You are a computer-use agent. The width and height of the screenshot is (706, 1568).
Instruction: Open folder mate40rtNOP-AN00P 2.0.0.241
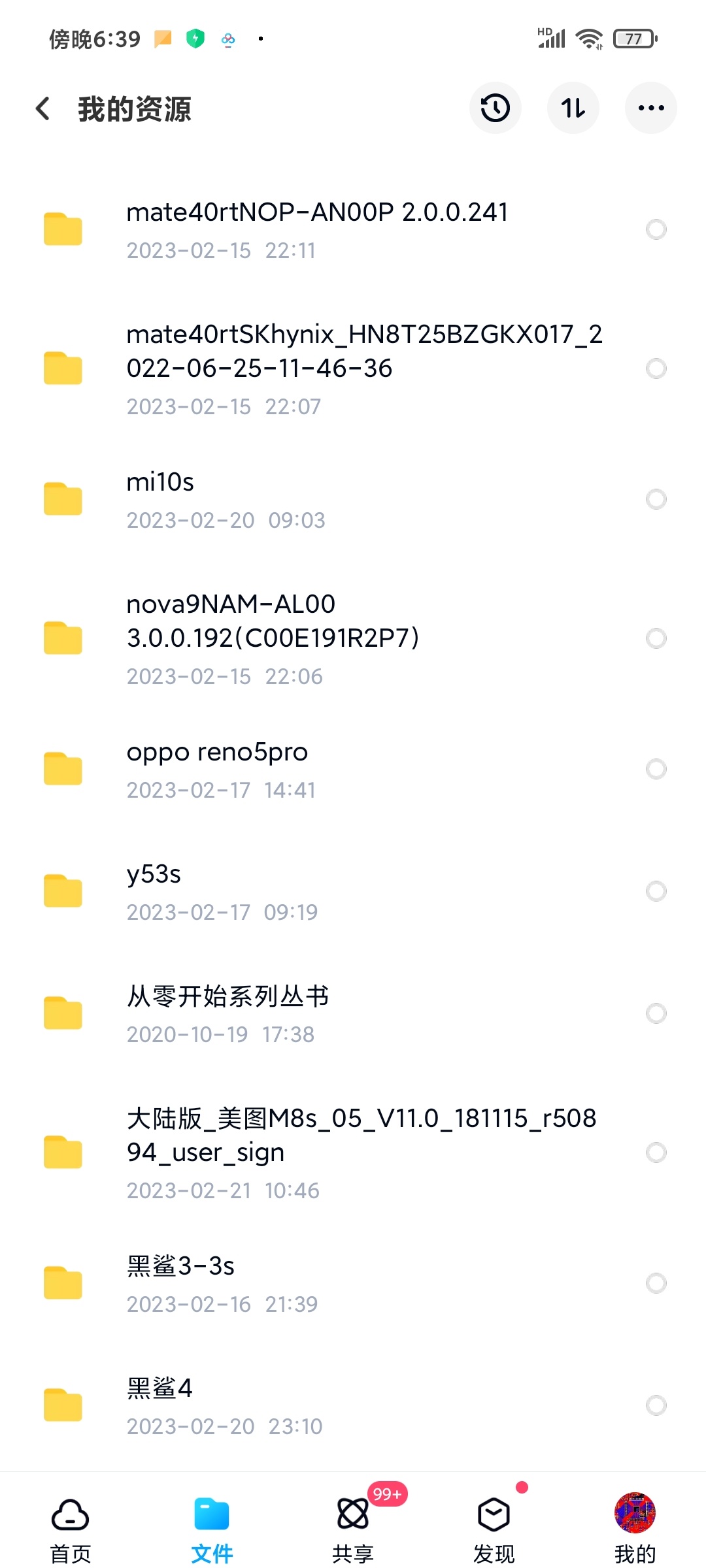tap(353, 230)
